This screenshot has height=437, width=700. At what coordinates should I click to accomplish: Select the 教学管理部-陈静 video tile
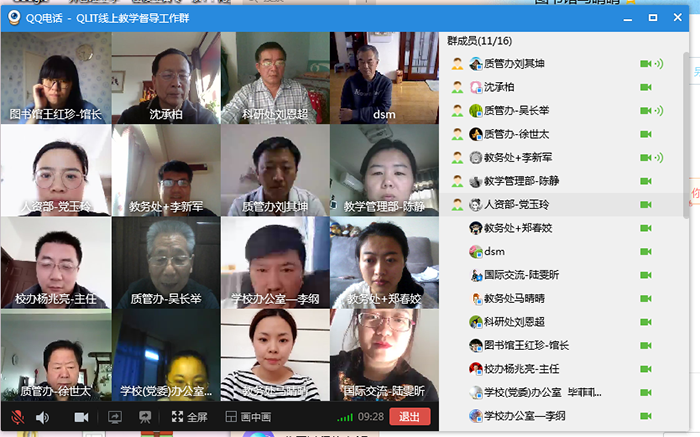(x=384, y=171)
